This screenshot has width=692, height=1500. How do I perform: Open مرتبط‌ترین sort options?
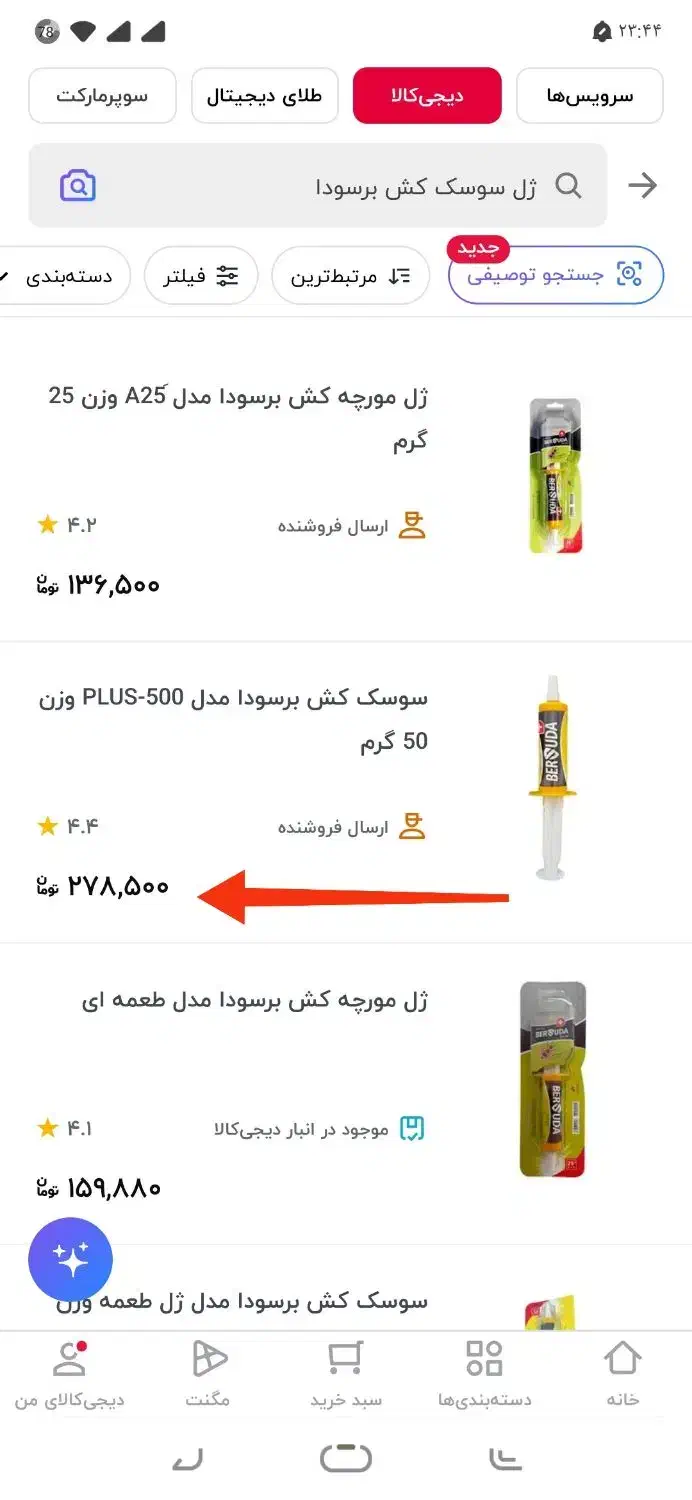pyautogui.click(x=350, y=276)
